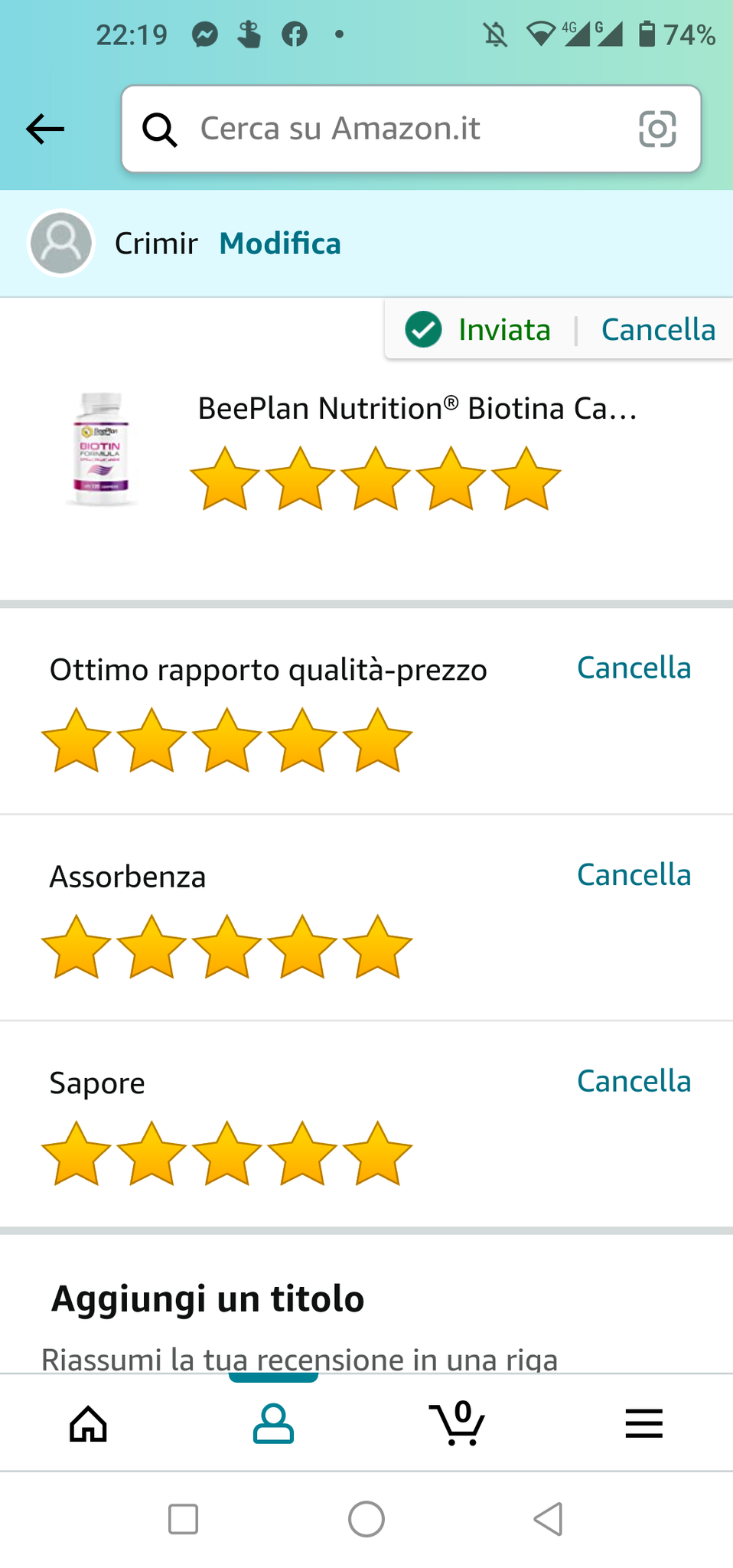Clear the Sapore rating
733x1568 pixels.
[634, 1081]
